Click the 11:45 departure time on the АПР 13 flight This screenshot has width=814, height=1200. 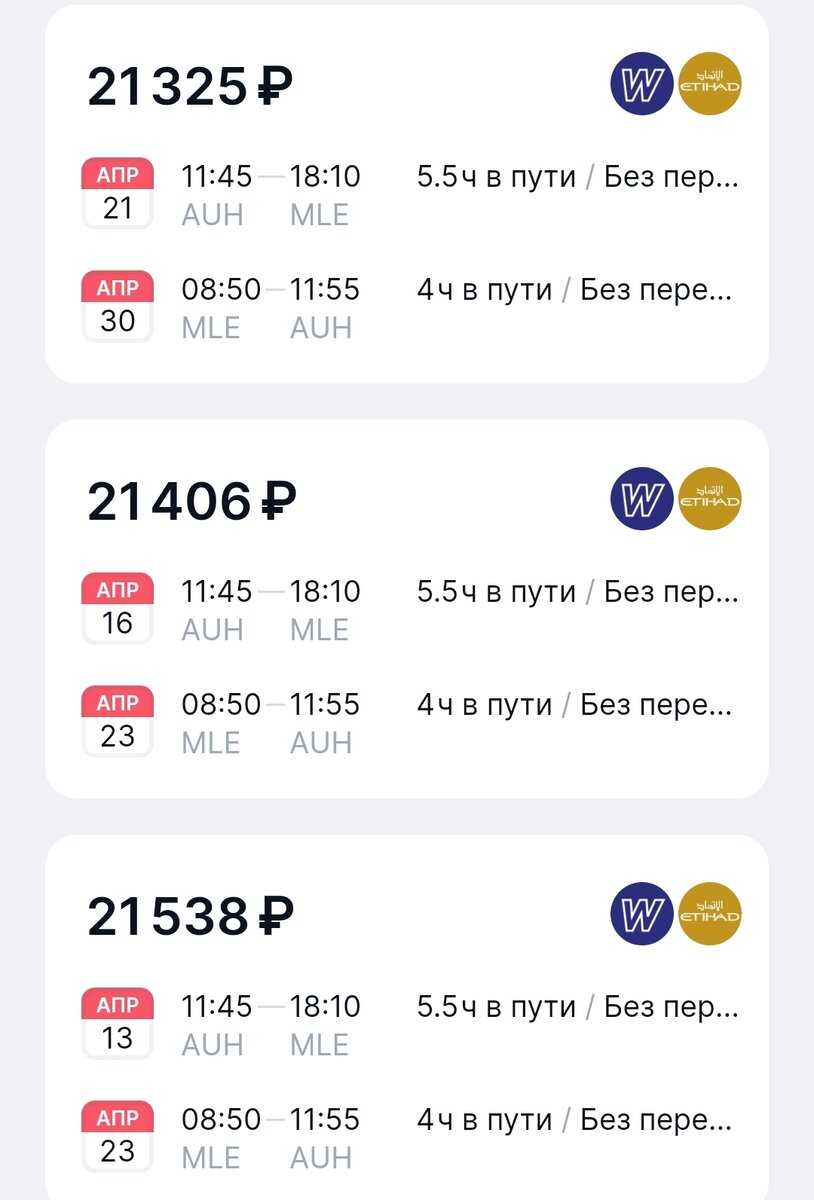[211, 1007]
